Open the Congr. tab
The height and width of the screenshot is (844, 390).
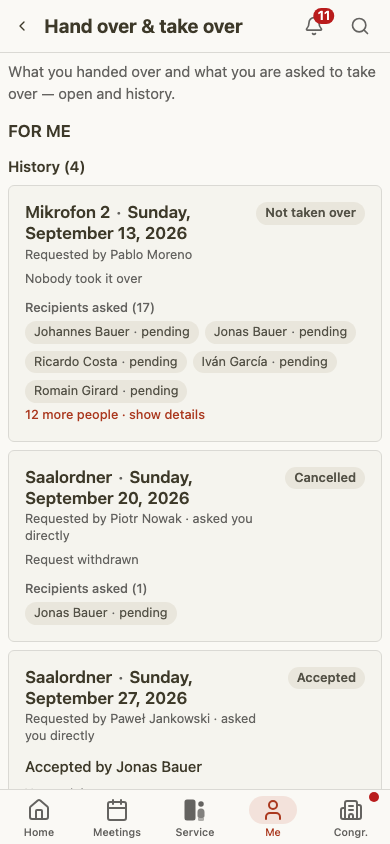click(351, 818)
